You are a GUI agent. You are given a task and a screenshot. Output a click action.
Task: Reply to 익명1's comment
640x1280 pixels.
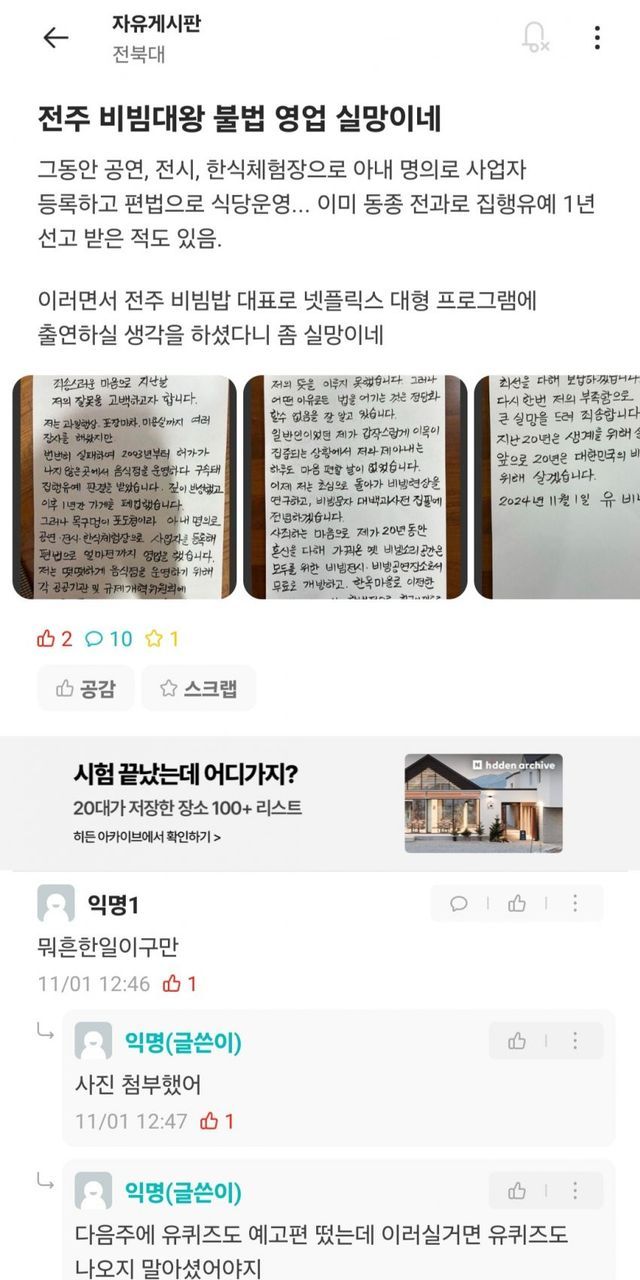point(459,903)
